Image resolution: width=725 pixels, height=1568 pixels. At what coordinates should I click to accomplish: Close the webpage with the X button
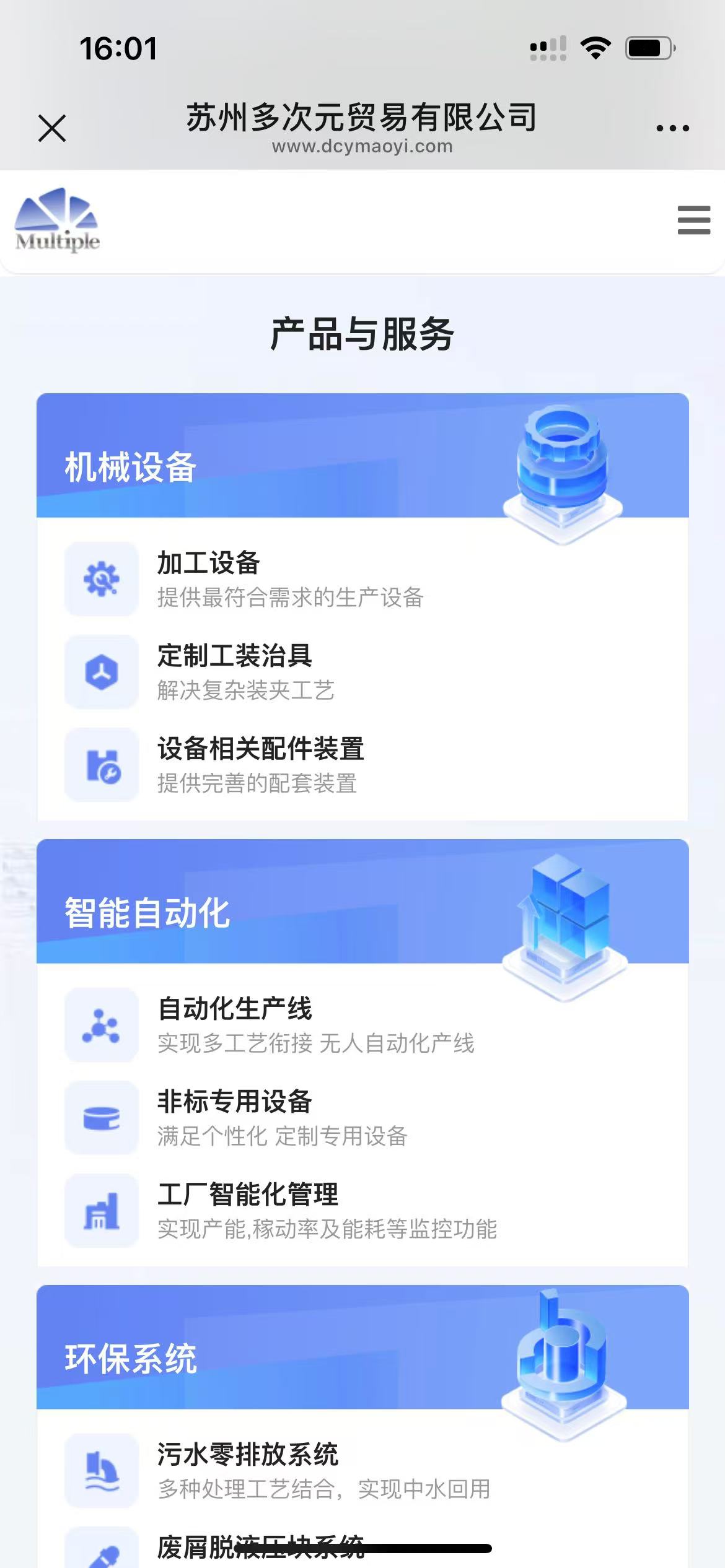click(53, 127)
